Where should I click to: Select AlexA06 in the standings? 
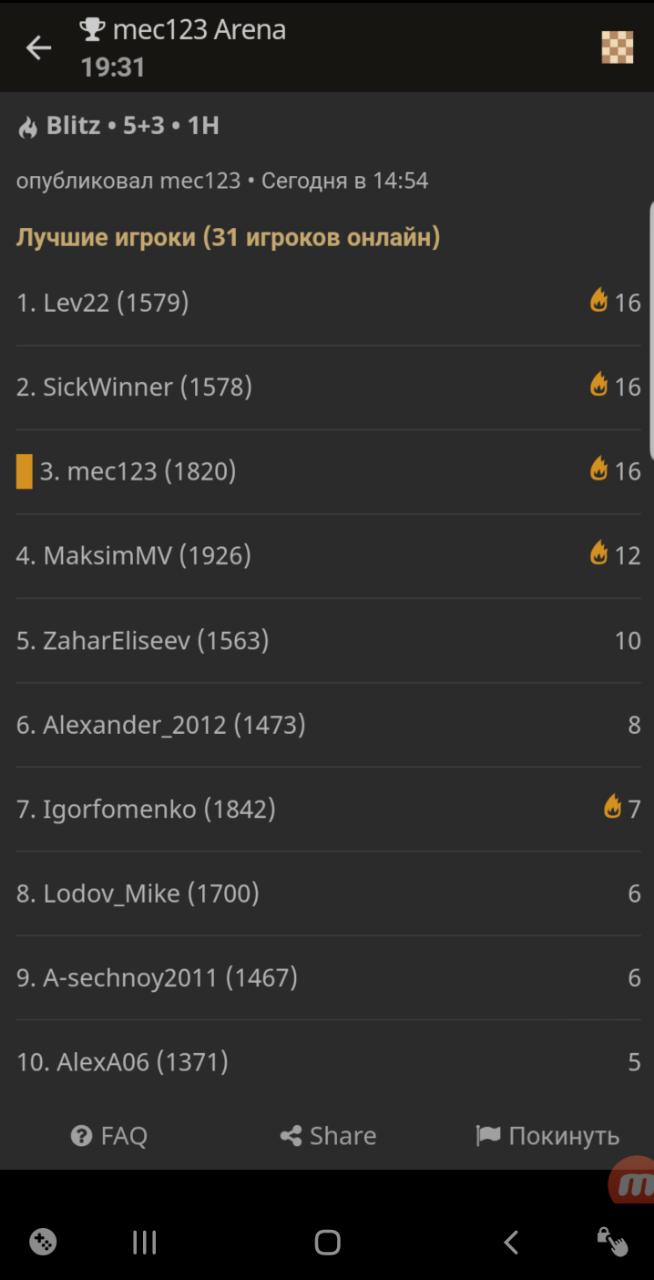tap(328, 1061)
